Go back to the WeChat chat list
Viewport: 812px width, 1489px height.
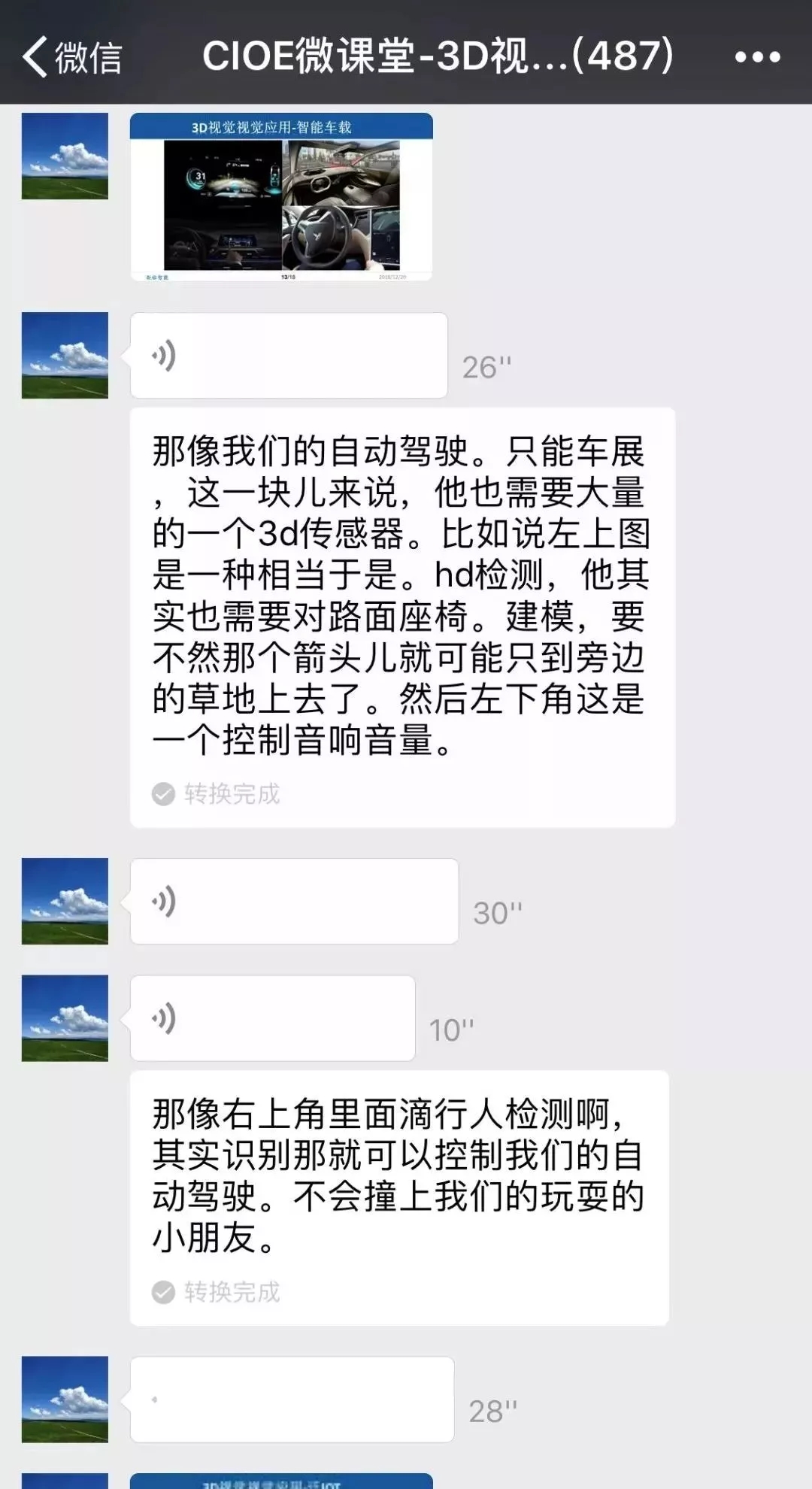pos(71,57)
